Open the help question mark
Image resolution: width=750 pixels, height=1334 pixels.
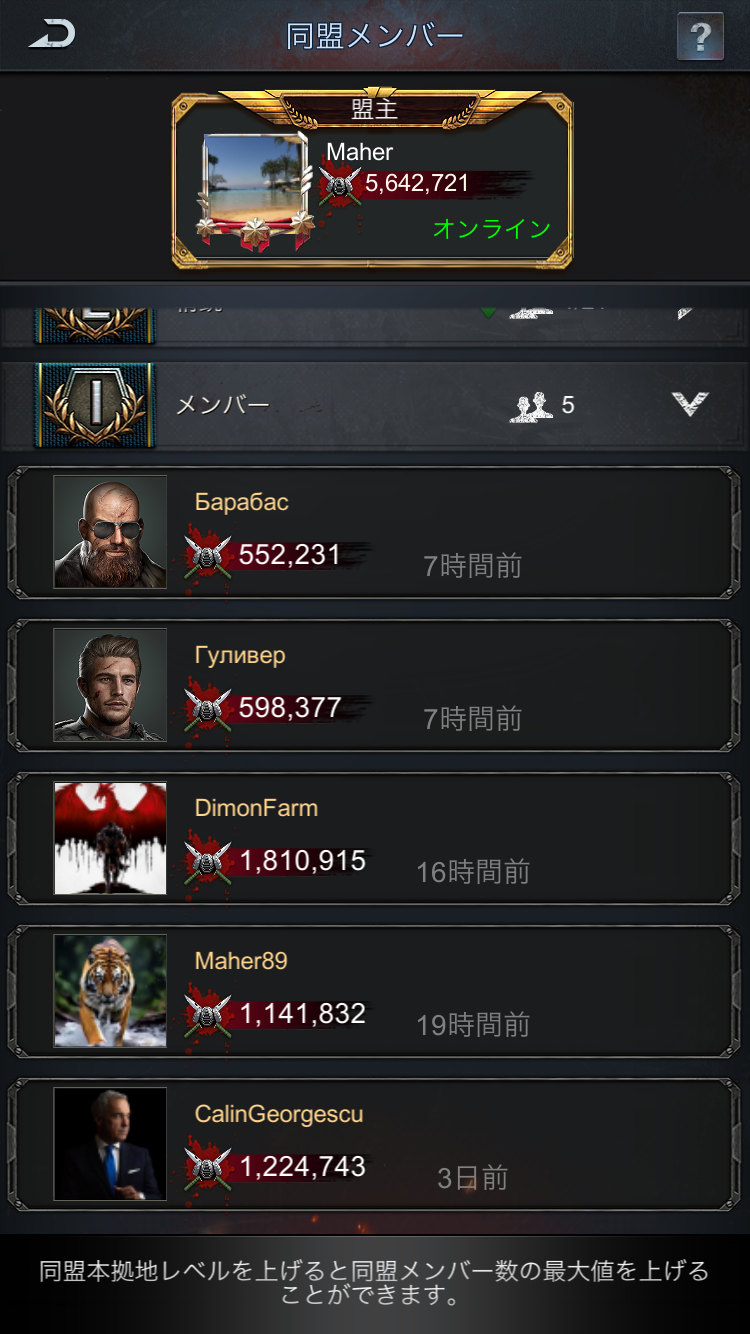700,38
